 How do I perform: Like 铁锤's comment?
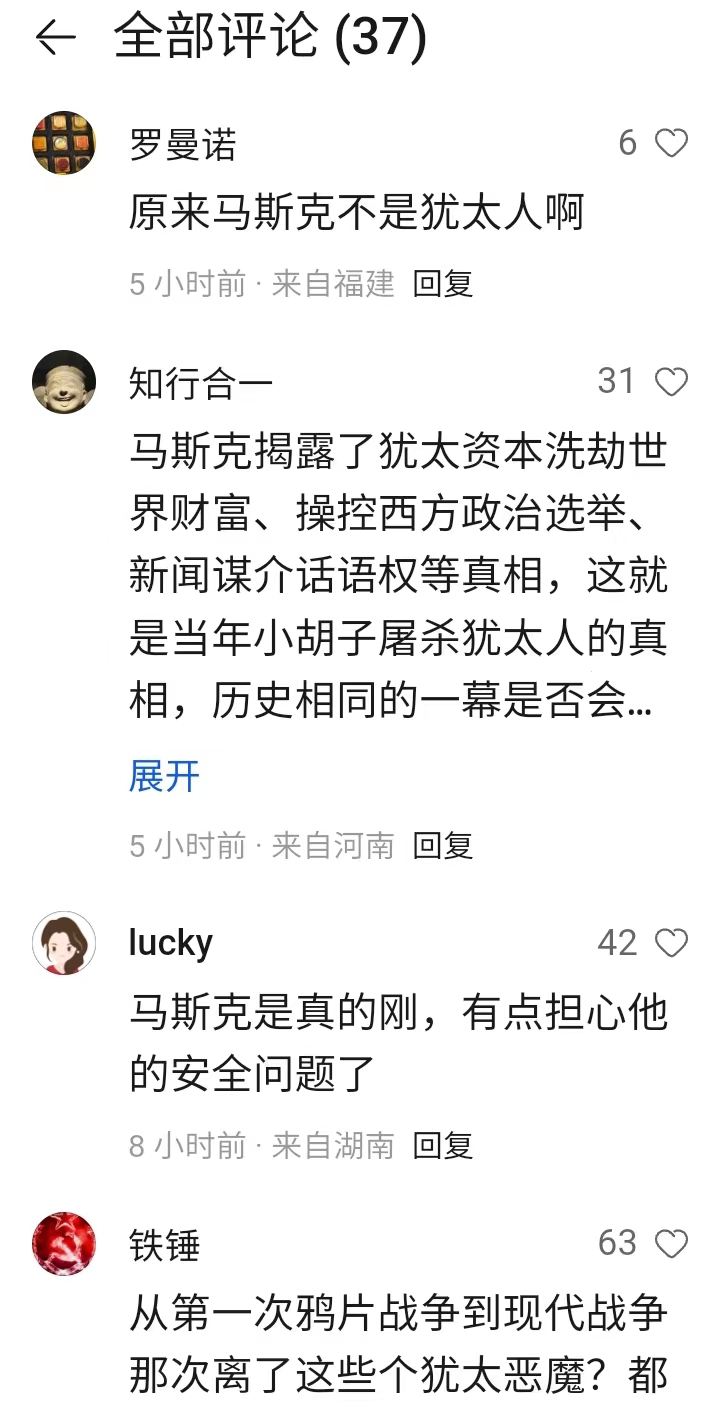click(671, 1244)
